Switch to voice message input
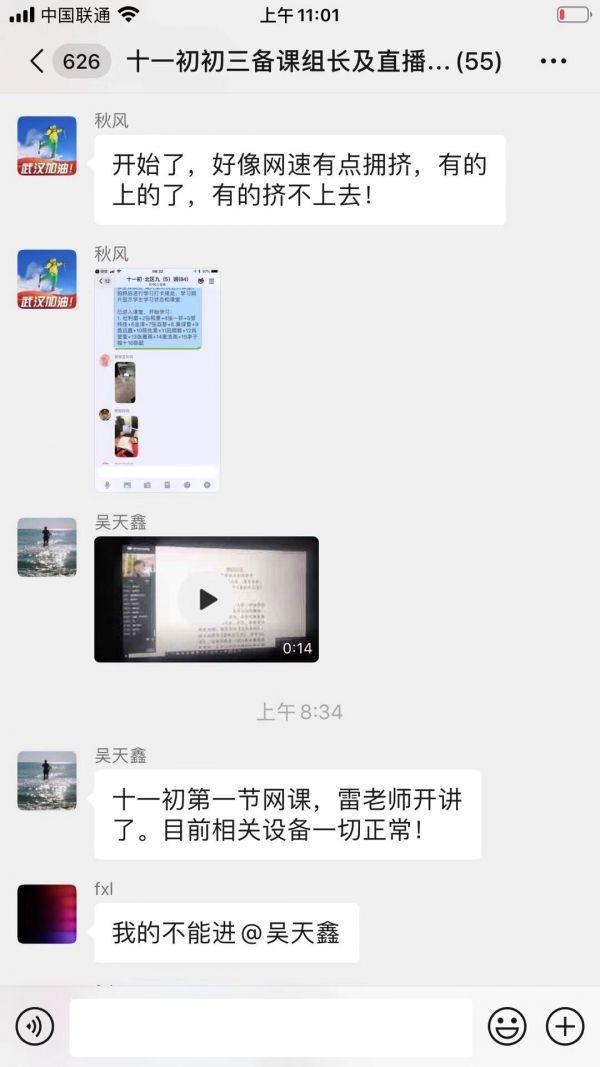Image resolution: width=600 pixels, height=1067 pixels. pyautogui.click(x=34, y=1026)
